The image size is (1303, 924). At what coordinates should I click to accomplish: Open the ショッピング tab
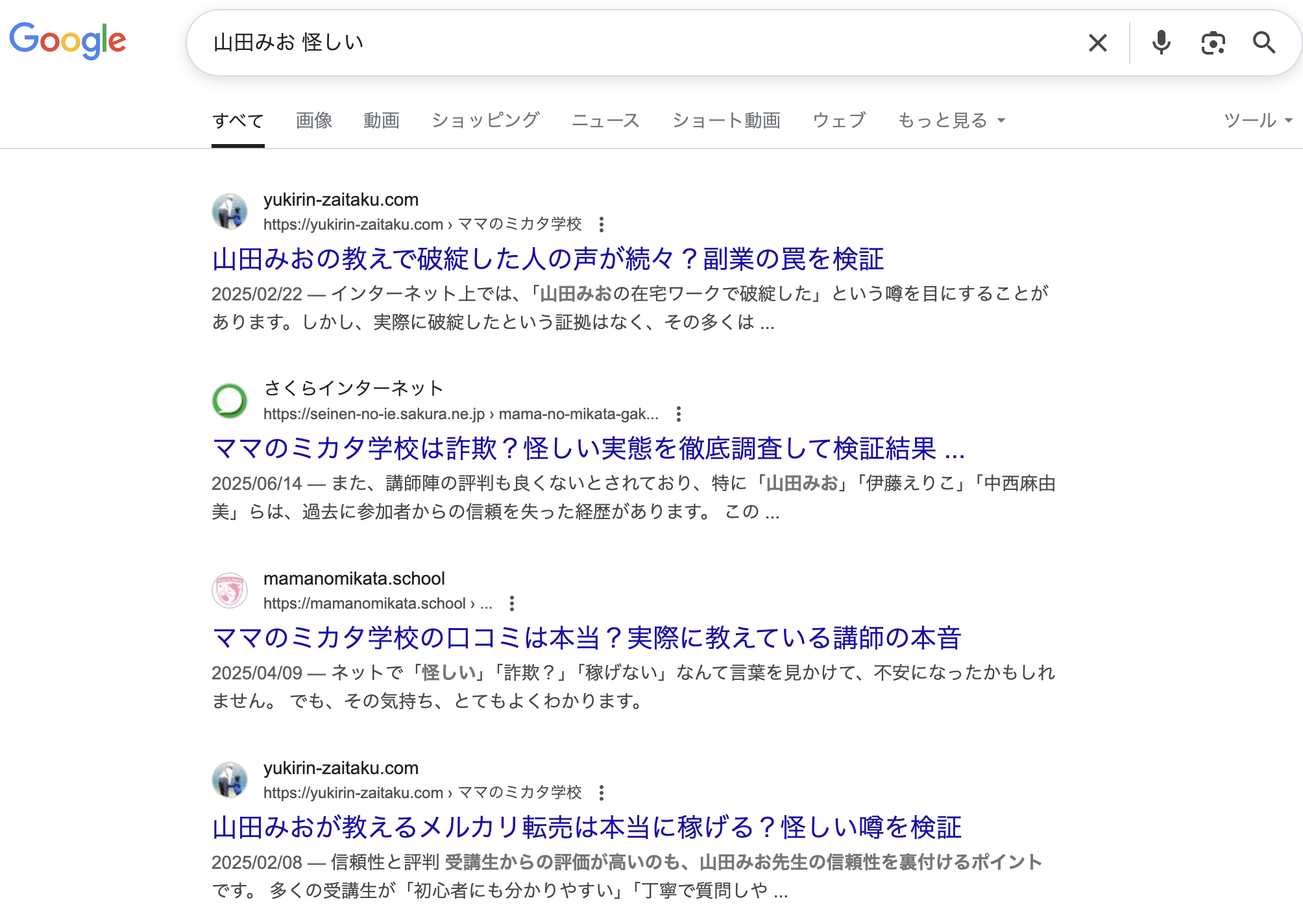click(485, 121)
